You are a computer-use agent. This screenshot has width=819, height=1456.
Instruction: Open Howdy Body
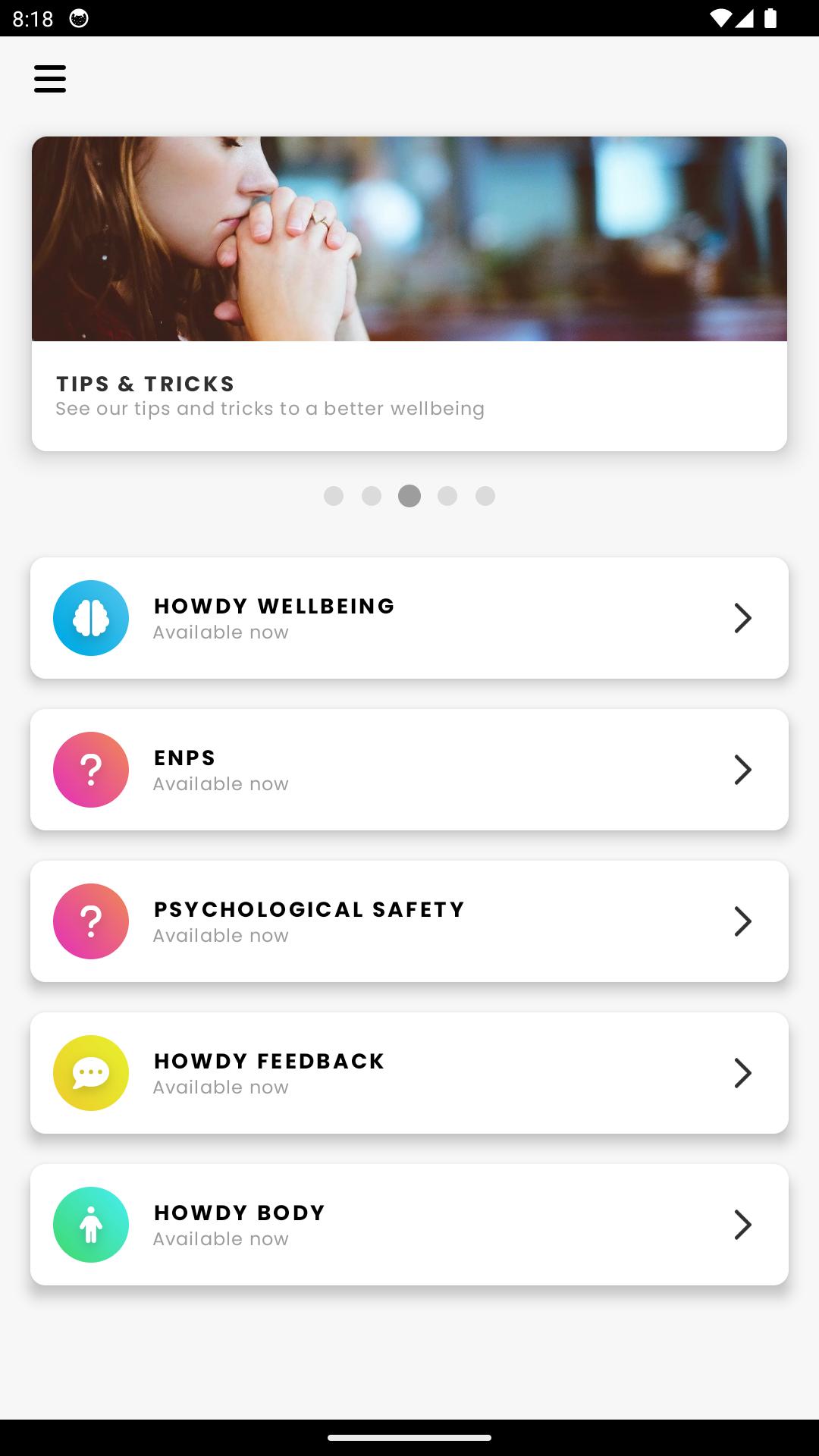(x=409, y=1225)
